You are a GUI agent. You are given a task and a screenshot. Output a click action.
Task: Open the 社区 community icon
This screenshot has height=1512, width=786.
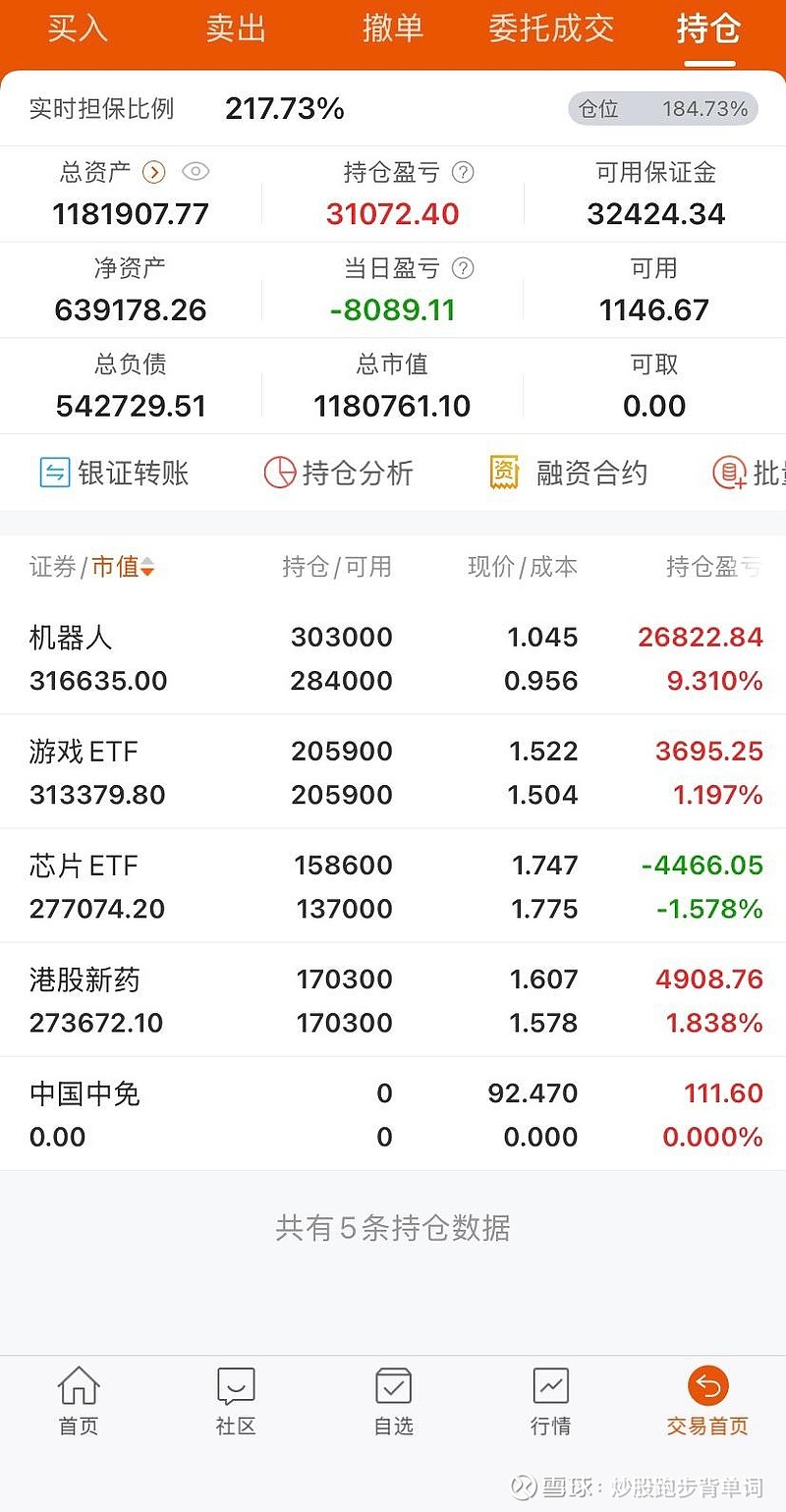point(234,1388)
